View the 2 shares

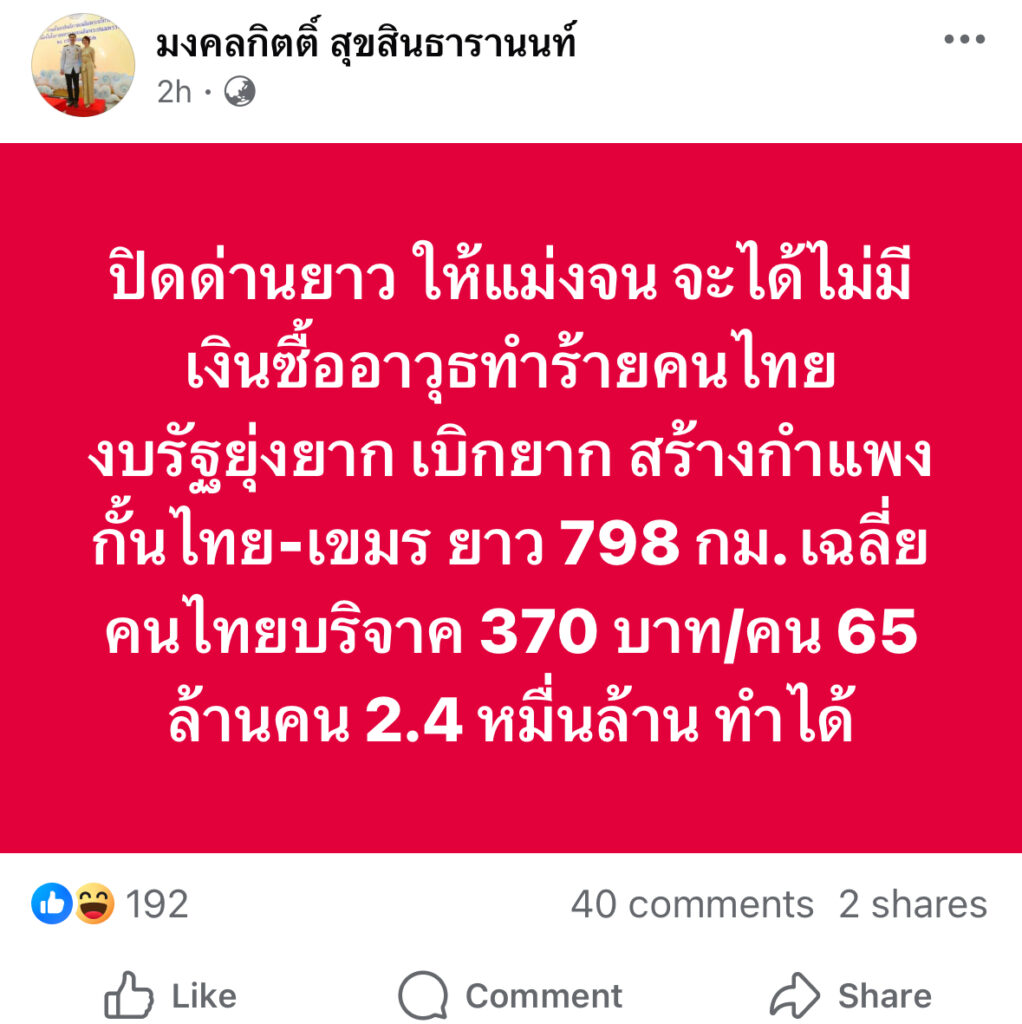[x=912, y=905]
